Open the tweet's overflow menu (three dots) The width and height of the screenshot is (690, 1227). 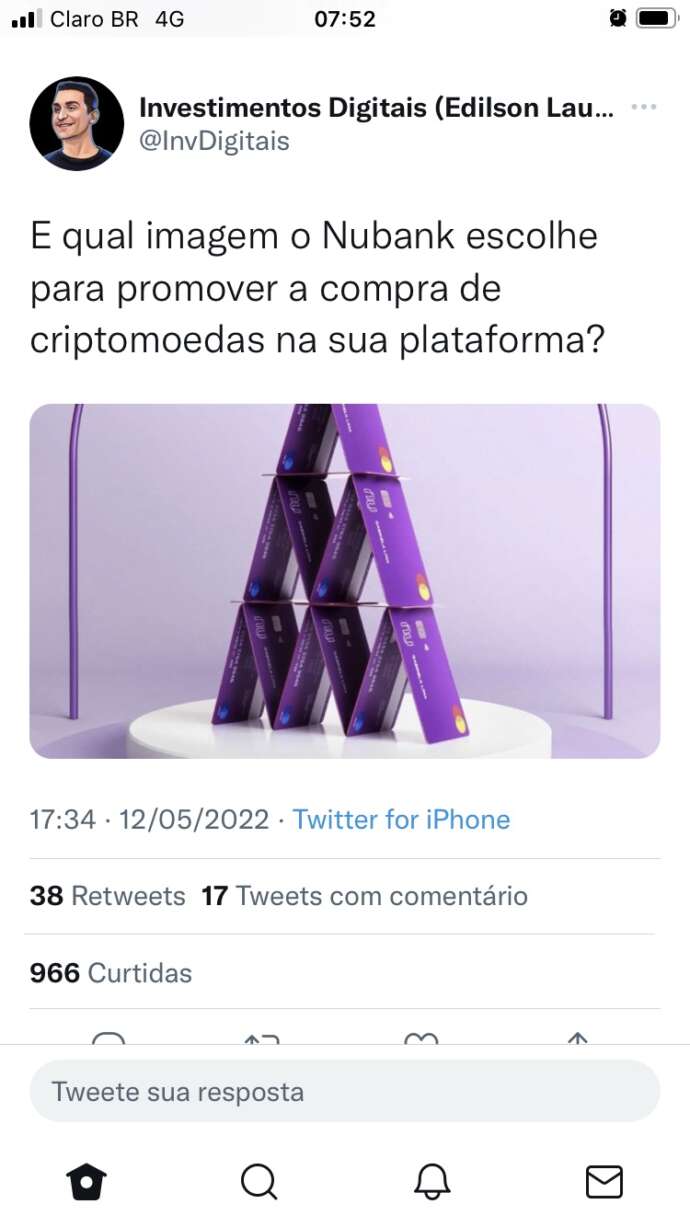coord(644,107)
